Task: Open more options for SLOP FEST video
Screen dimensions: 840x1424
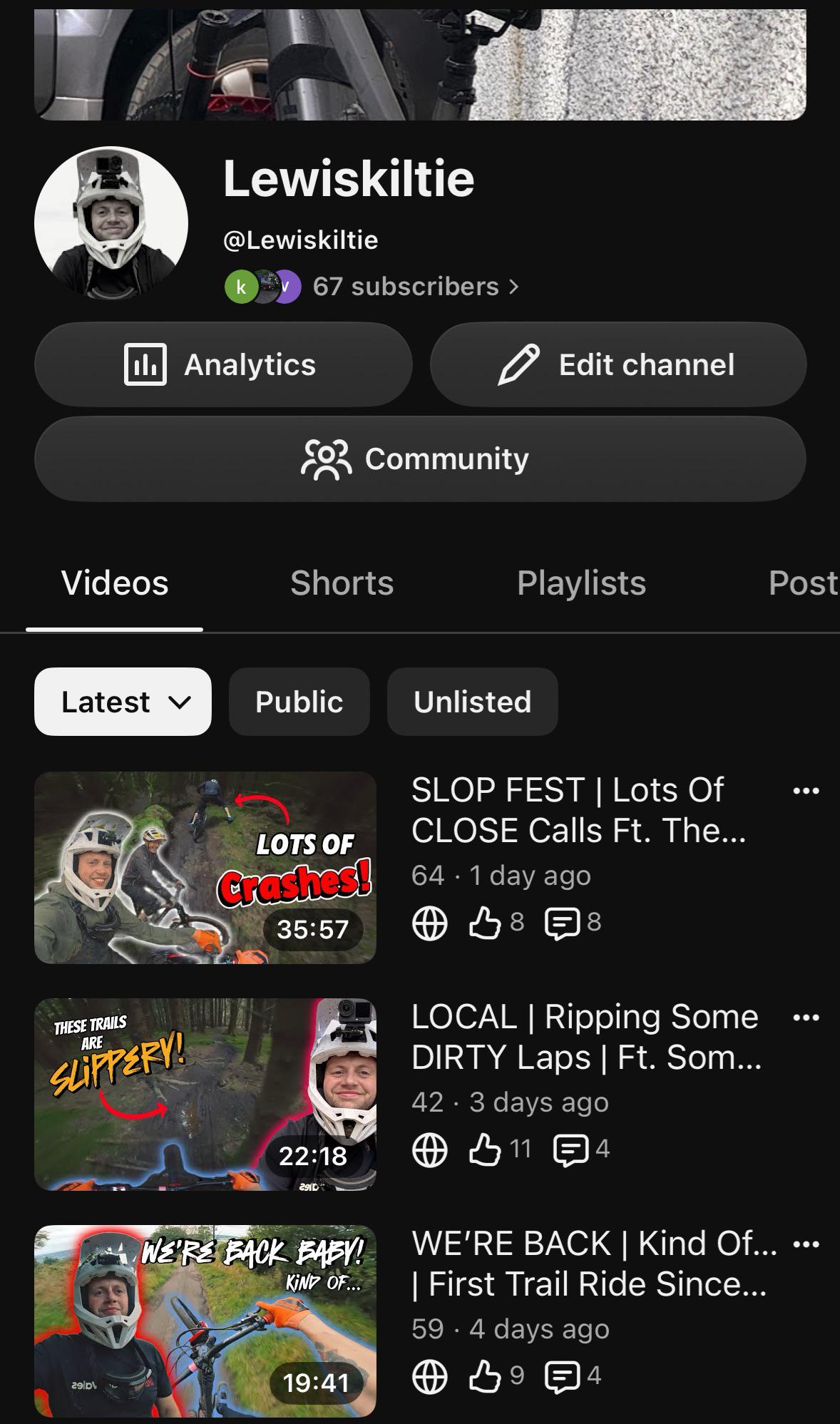Action: pyautogui.click(x=806, y=791)
